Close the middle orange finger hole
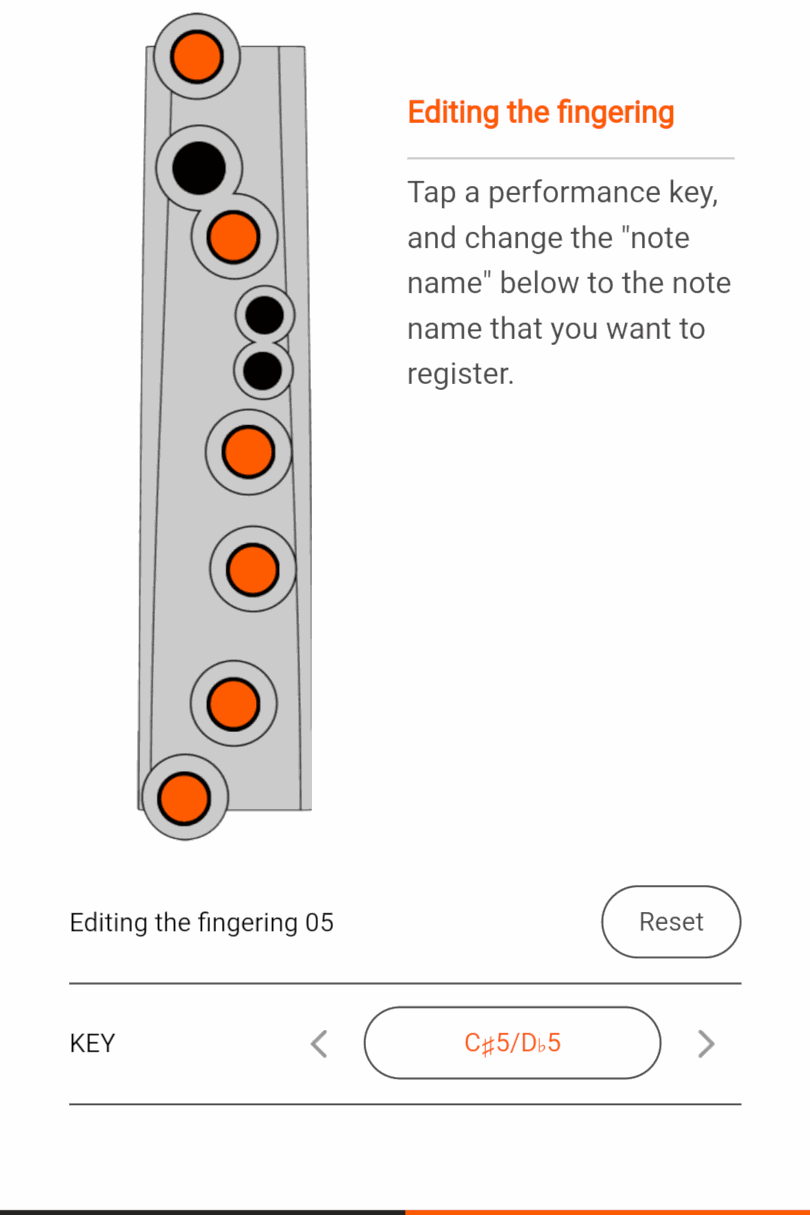Image resolution: width=810 pixels, height=1215 pixels. pos(248,452)
